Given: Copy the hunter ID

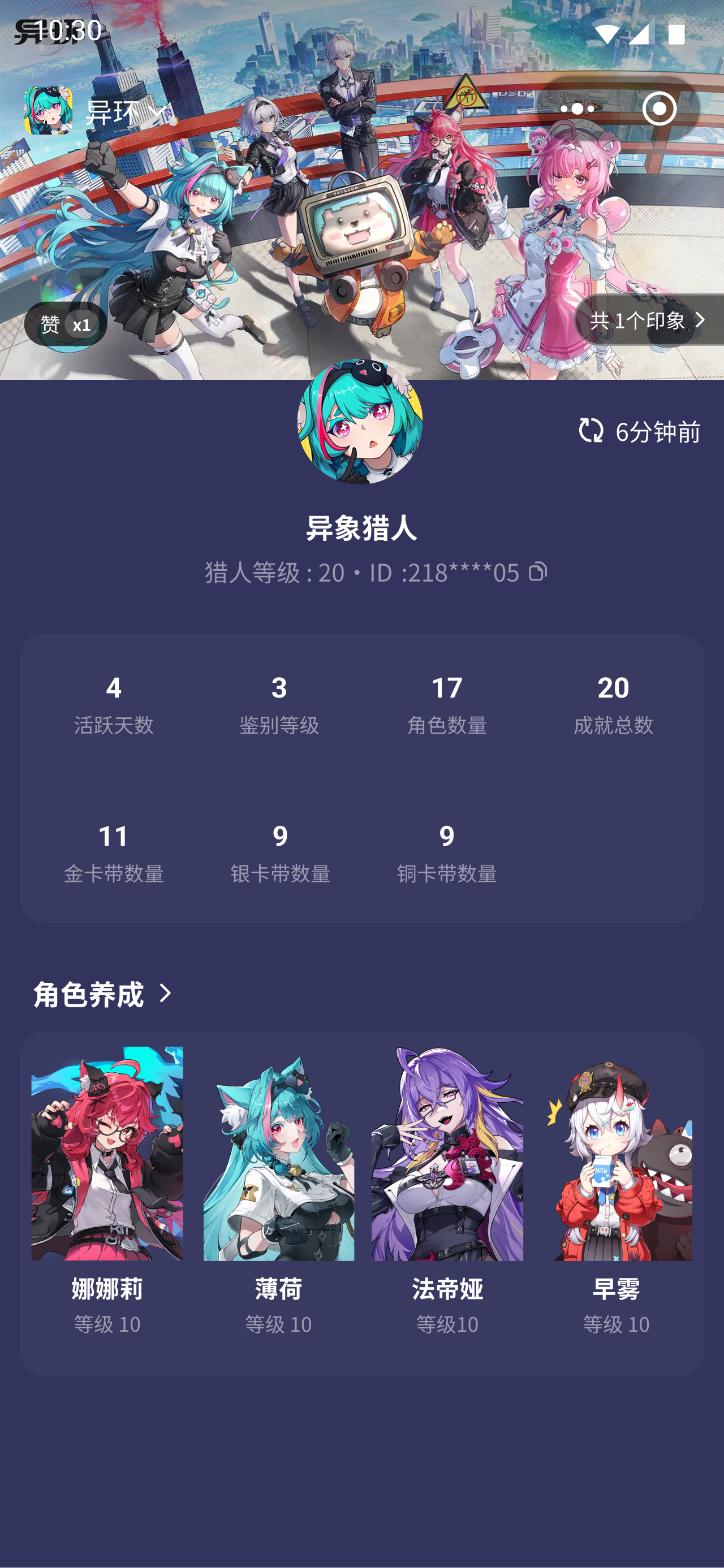Looking at the screenshot, I should pos(538,571).
